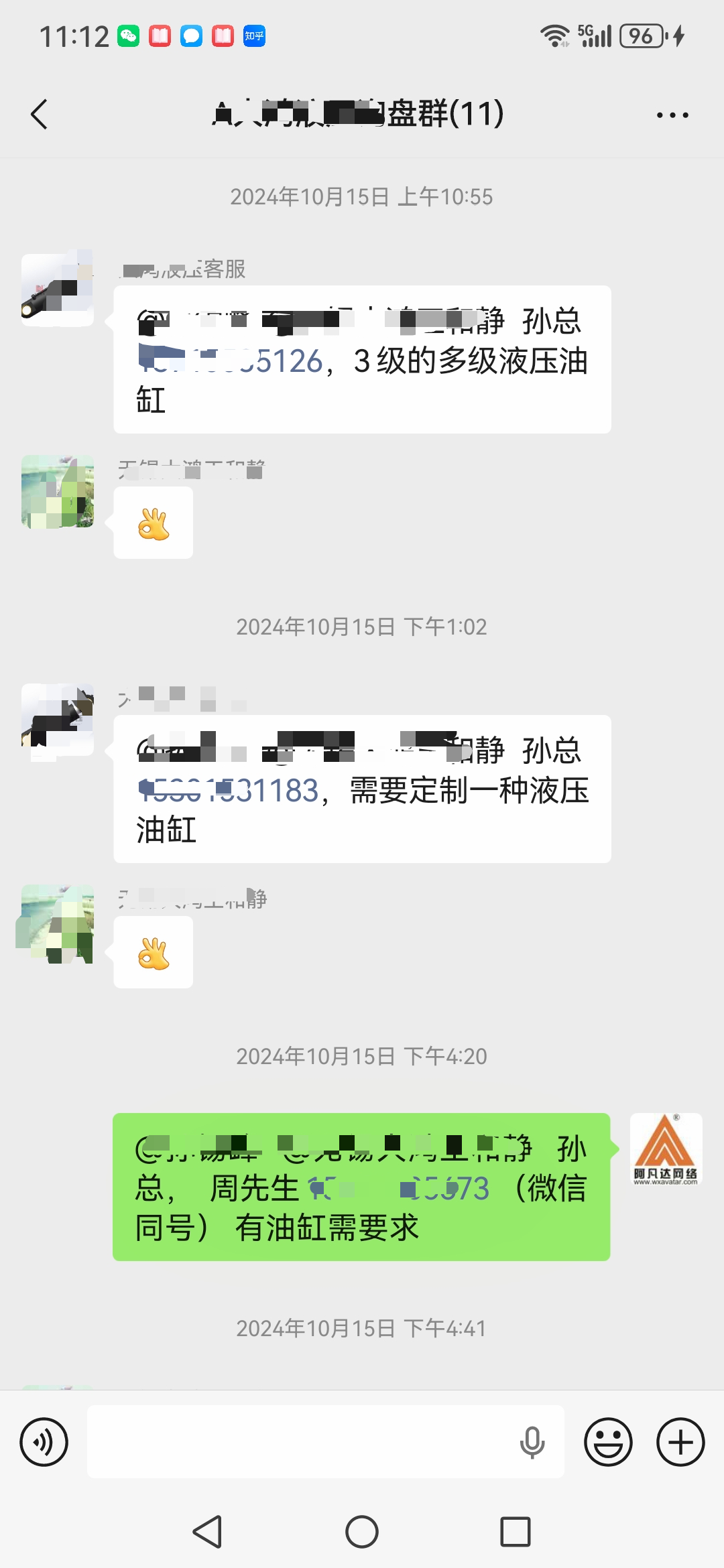
Task: Open the 阿凡达网络 sender avatar
Action: (x=664, y=1151)
